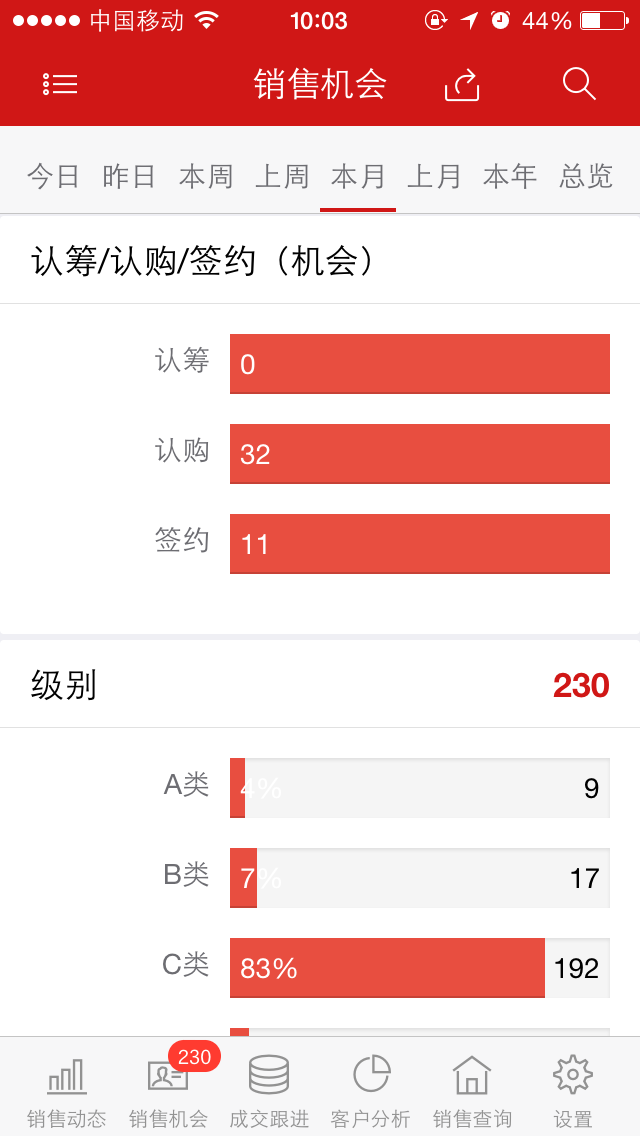Screen dimensions: 640x1136
Task: Tap the 认购 bar showing 32
Action: coord(420,454)
